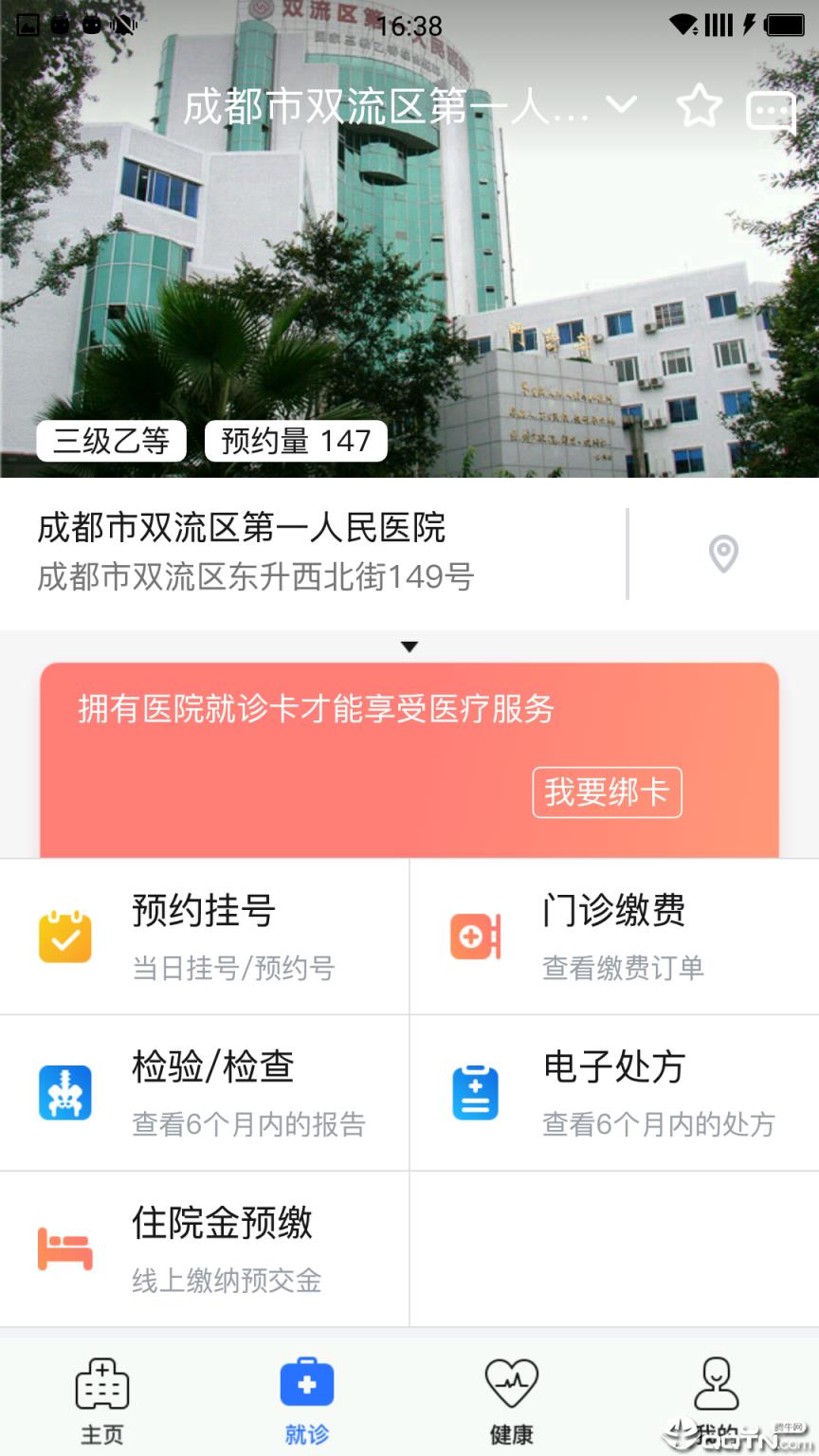Tap the 三级乙等 hospital grade badge

110,440
